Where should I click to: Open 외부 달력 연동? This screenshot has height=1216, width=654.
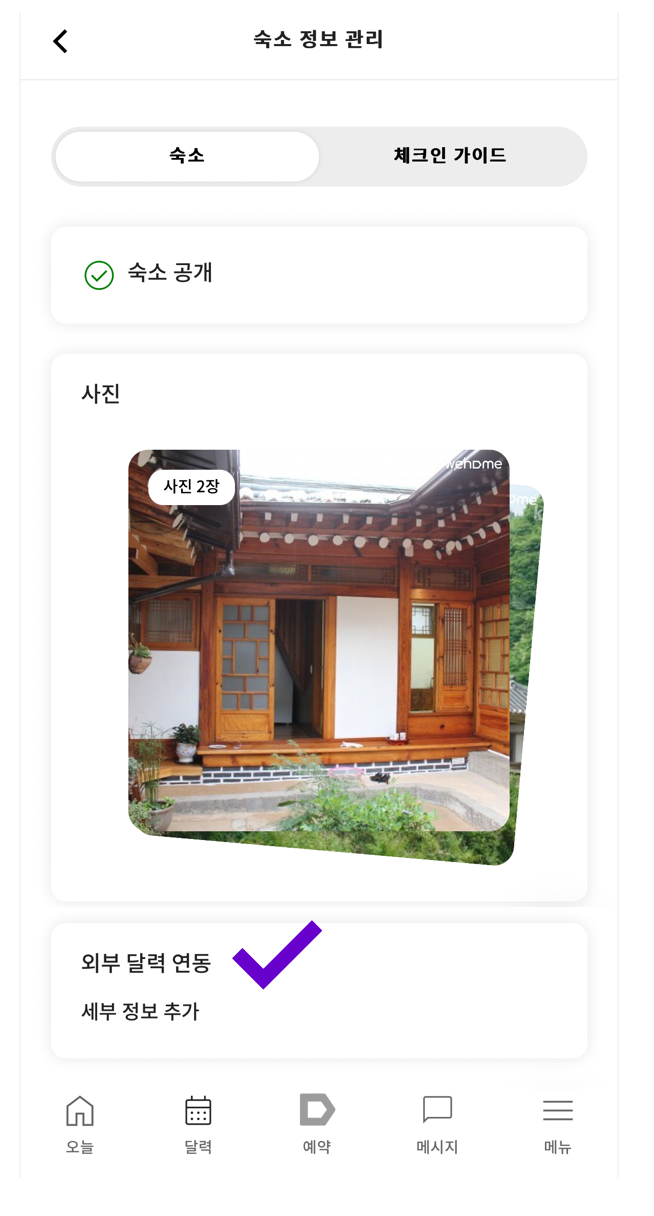pyautogui.click(x=146, y=964)
